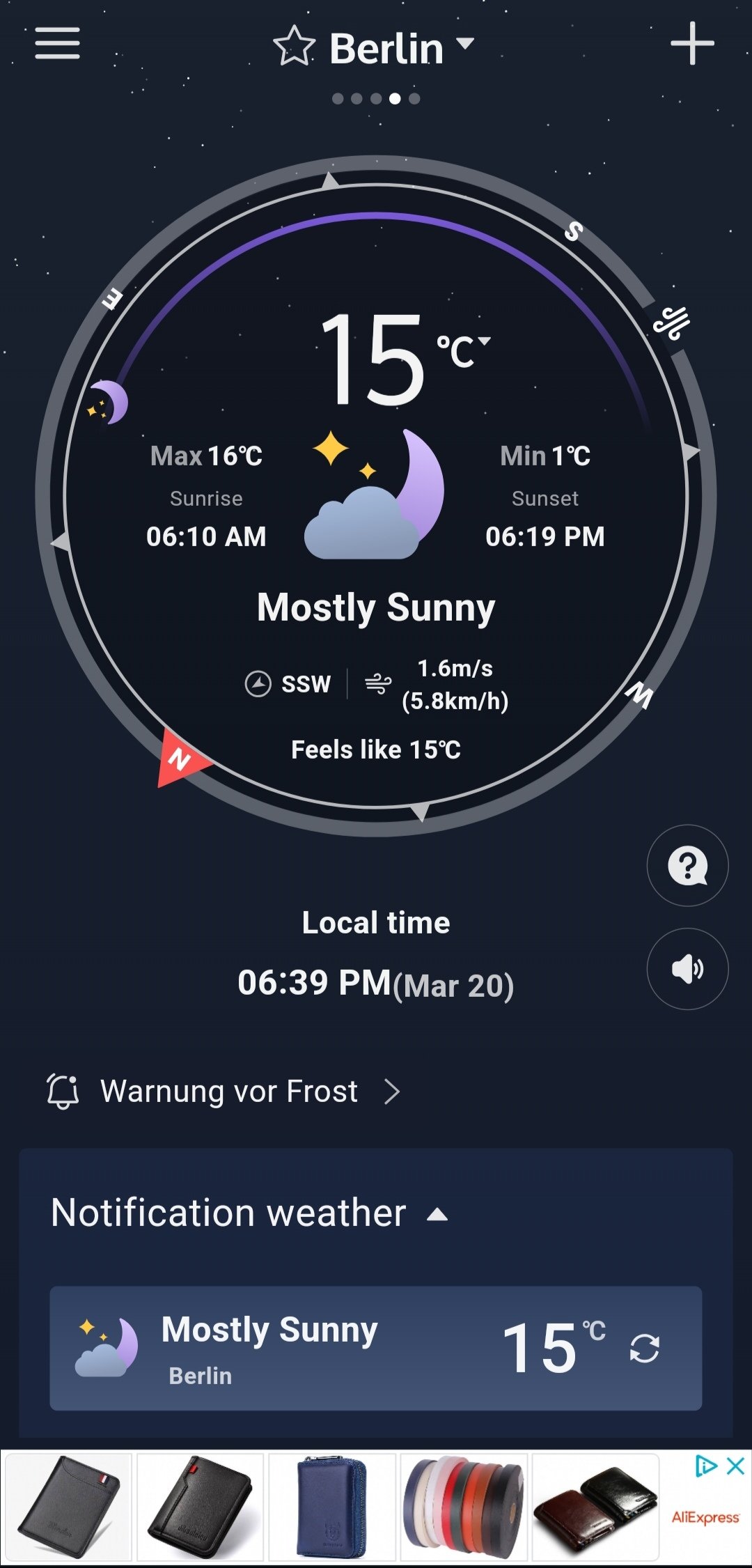Collapse the Notification weather section
The width and height of the screenshot is (752, 1568).
[437, 1215]
